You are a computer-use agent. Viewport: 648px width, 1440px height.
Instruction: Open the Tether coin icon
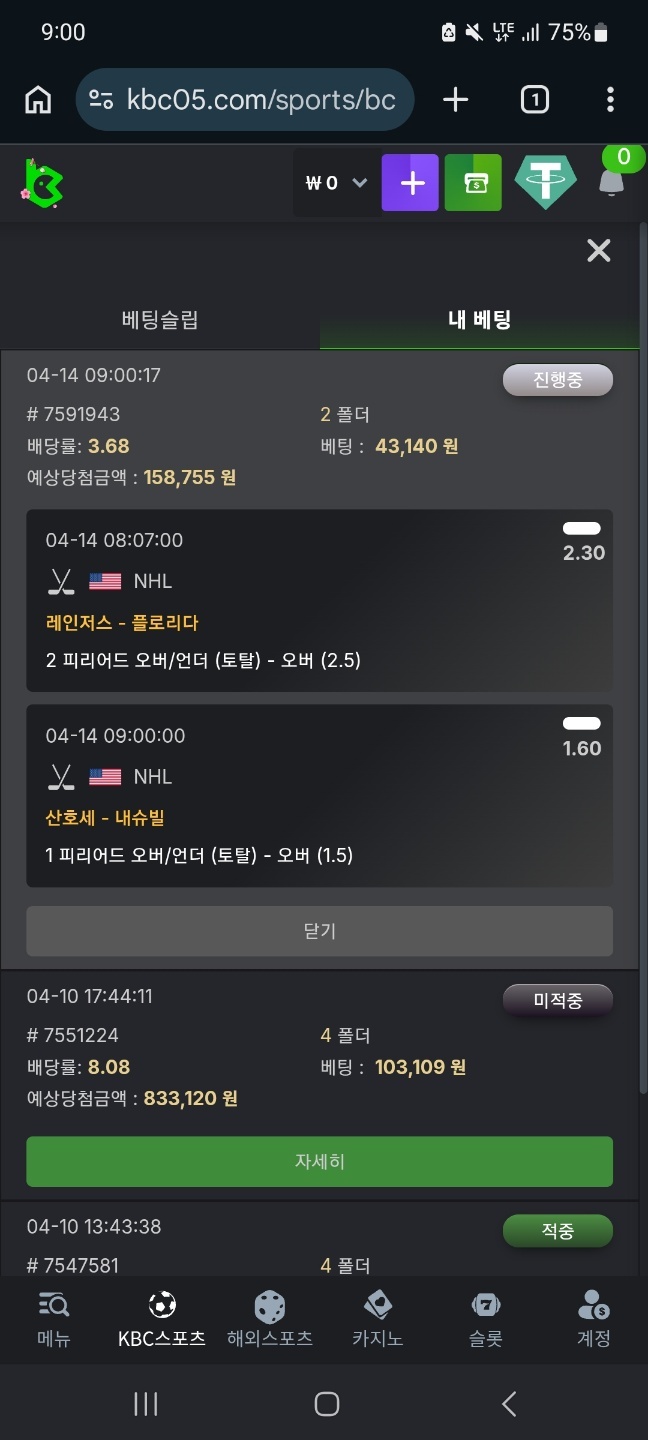pos(545,183)
